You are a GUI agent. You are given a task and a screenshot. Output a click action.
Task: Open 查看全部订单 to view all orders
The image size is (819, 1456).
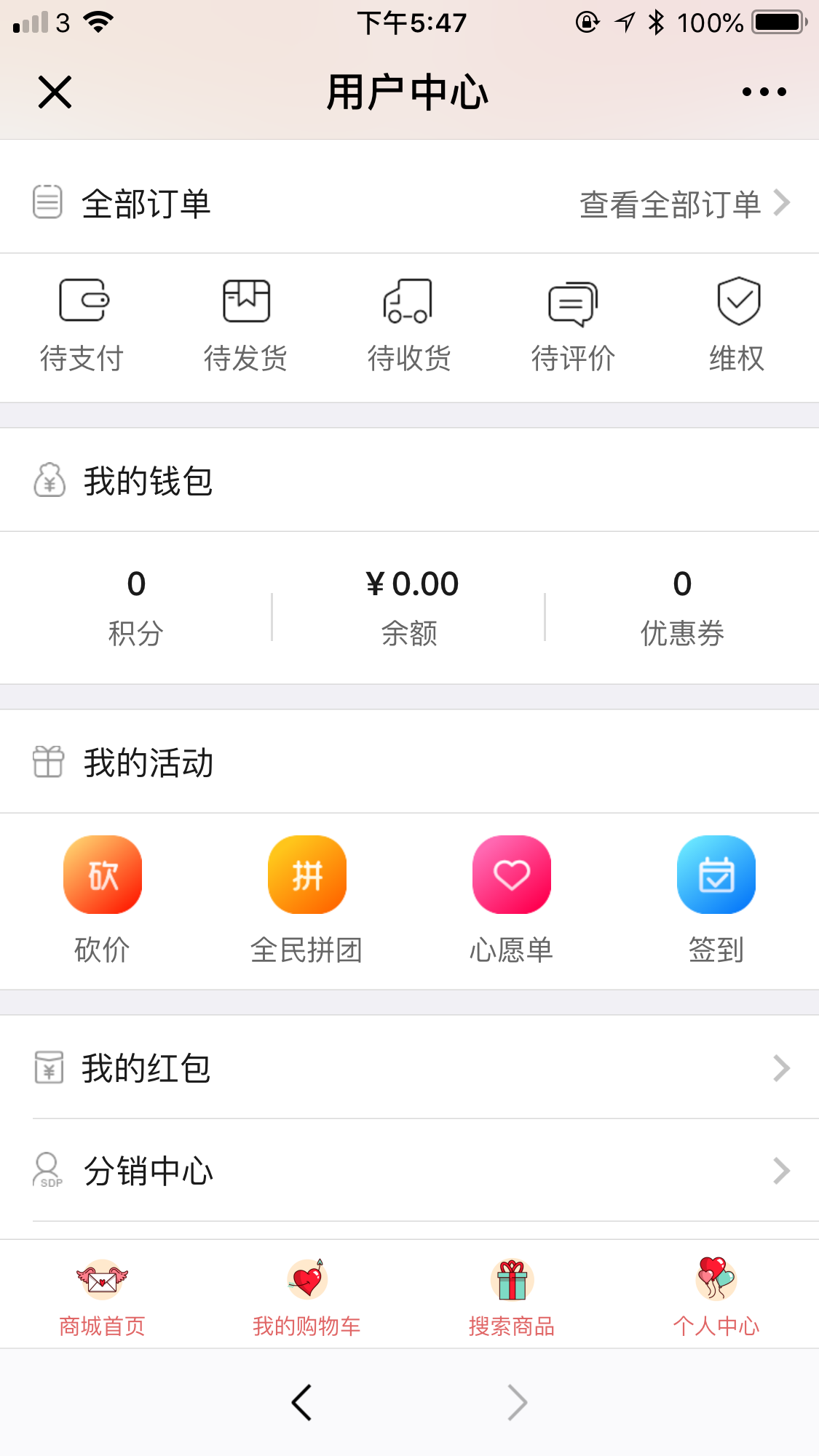[x=684, y=204]
